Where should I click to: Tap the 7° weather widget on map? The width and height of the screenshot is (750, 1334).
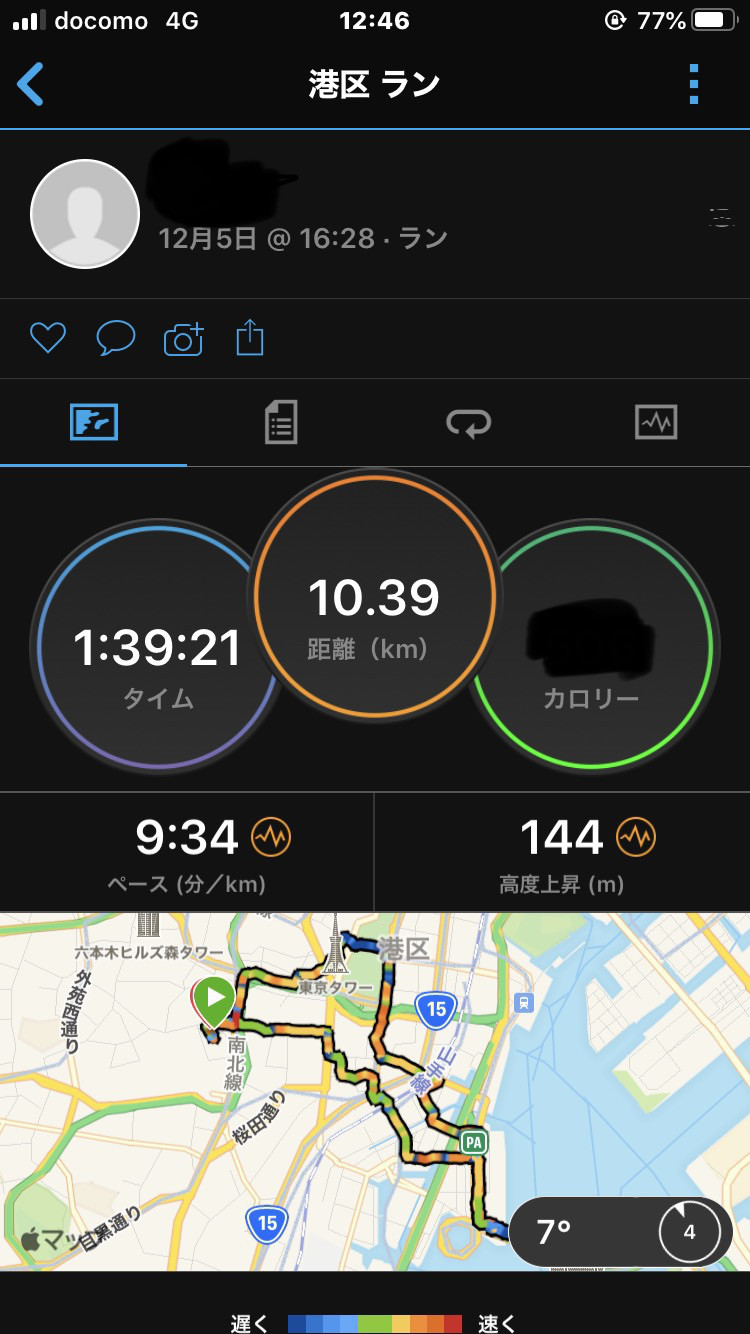point(620,1232)
